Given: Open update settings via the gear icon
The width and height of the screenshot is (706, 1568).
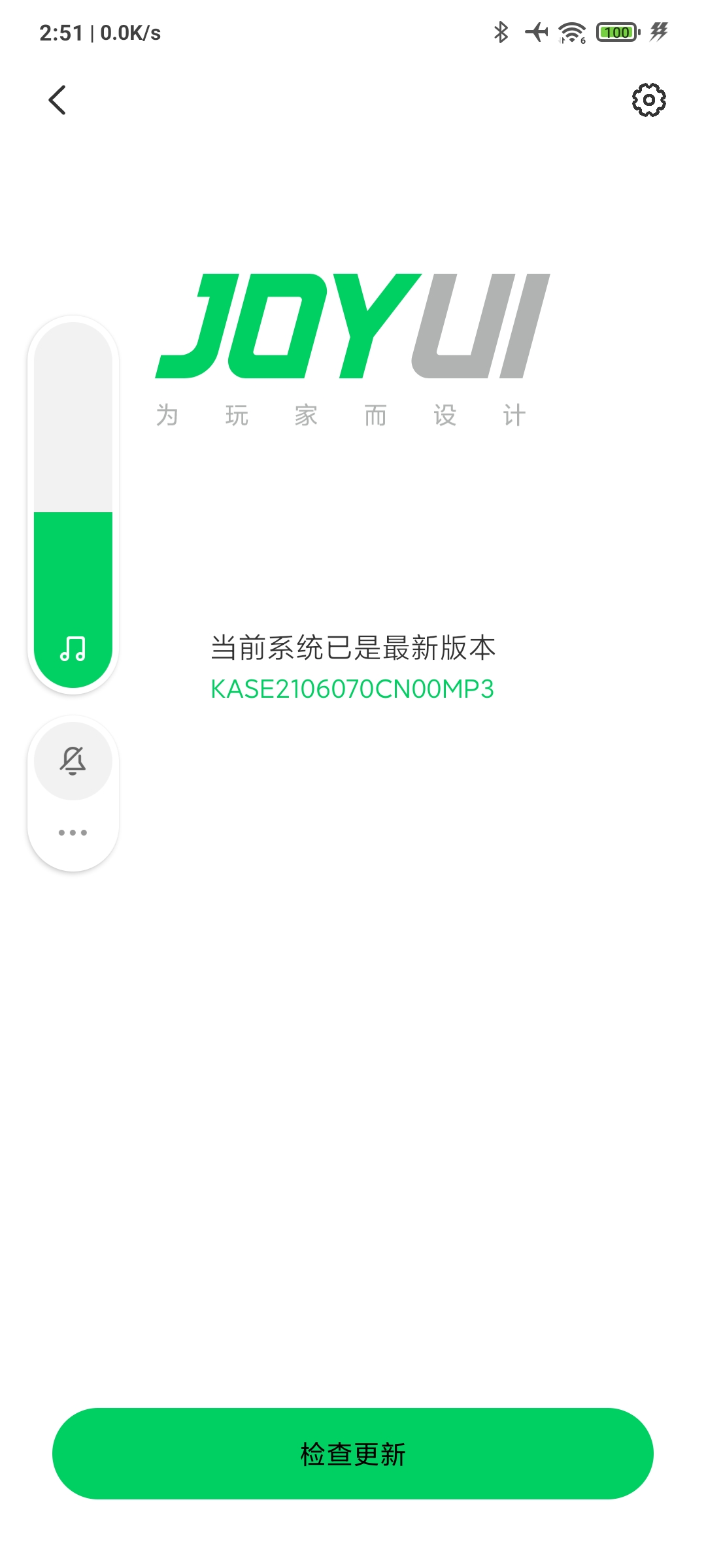Looking at the screenshot, I should coord(648,100).
